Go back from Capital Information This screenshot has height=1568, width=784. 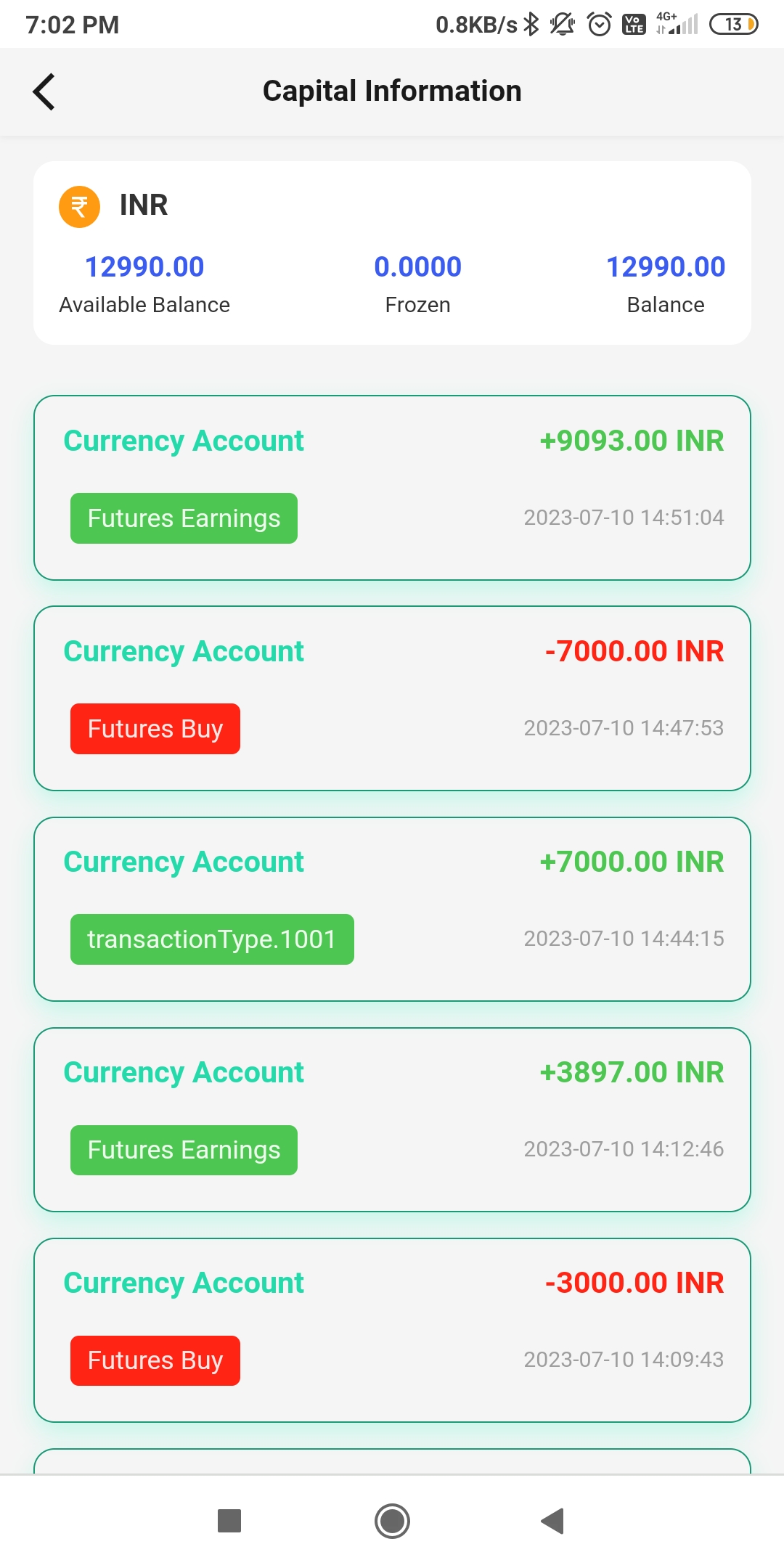[44, 92]
